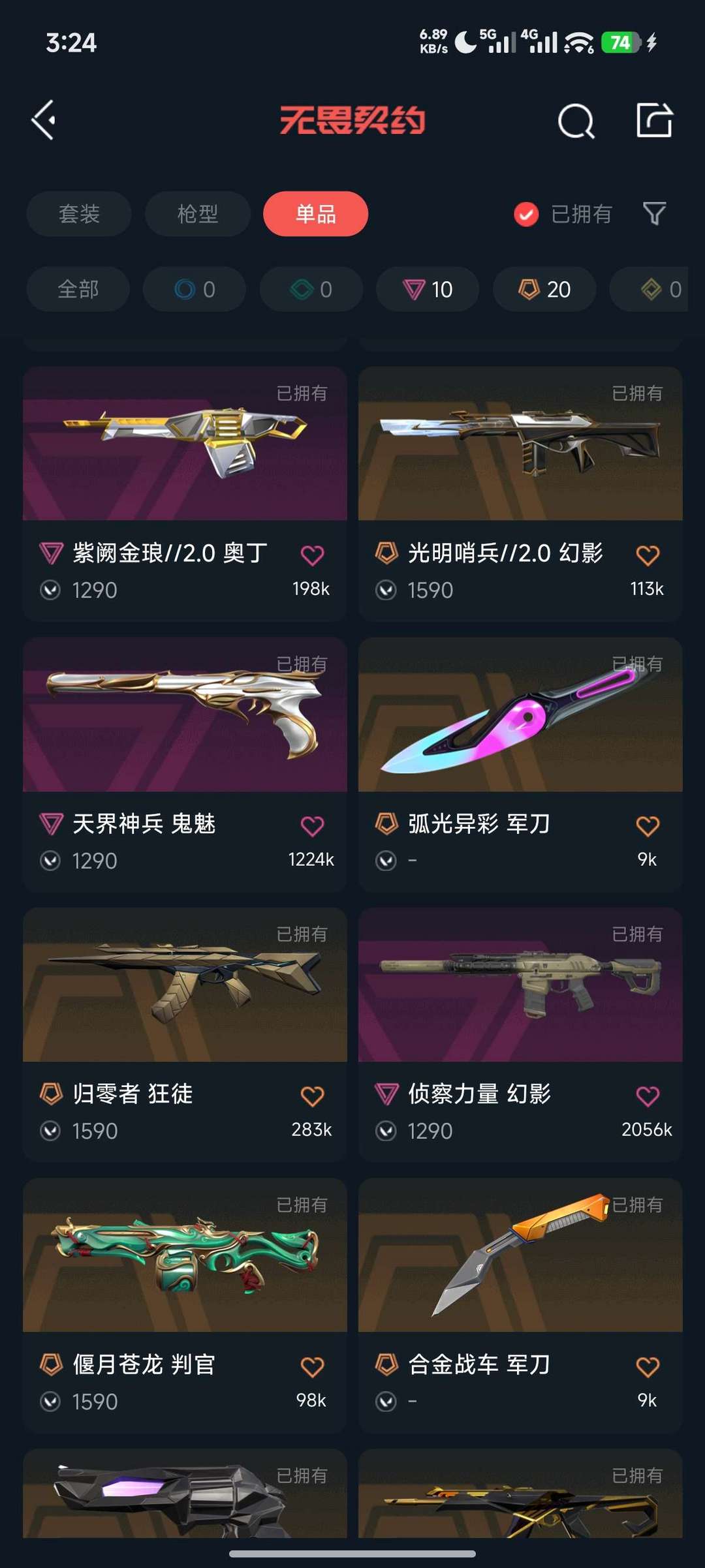Open the 偃月苍龙 判官 skin card

[x=185, y=1305]
